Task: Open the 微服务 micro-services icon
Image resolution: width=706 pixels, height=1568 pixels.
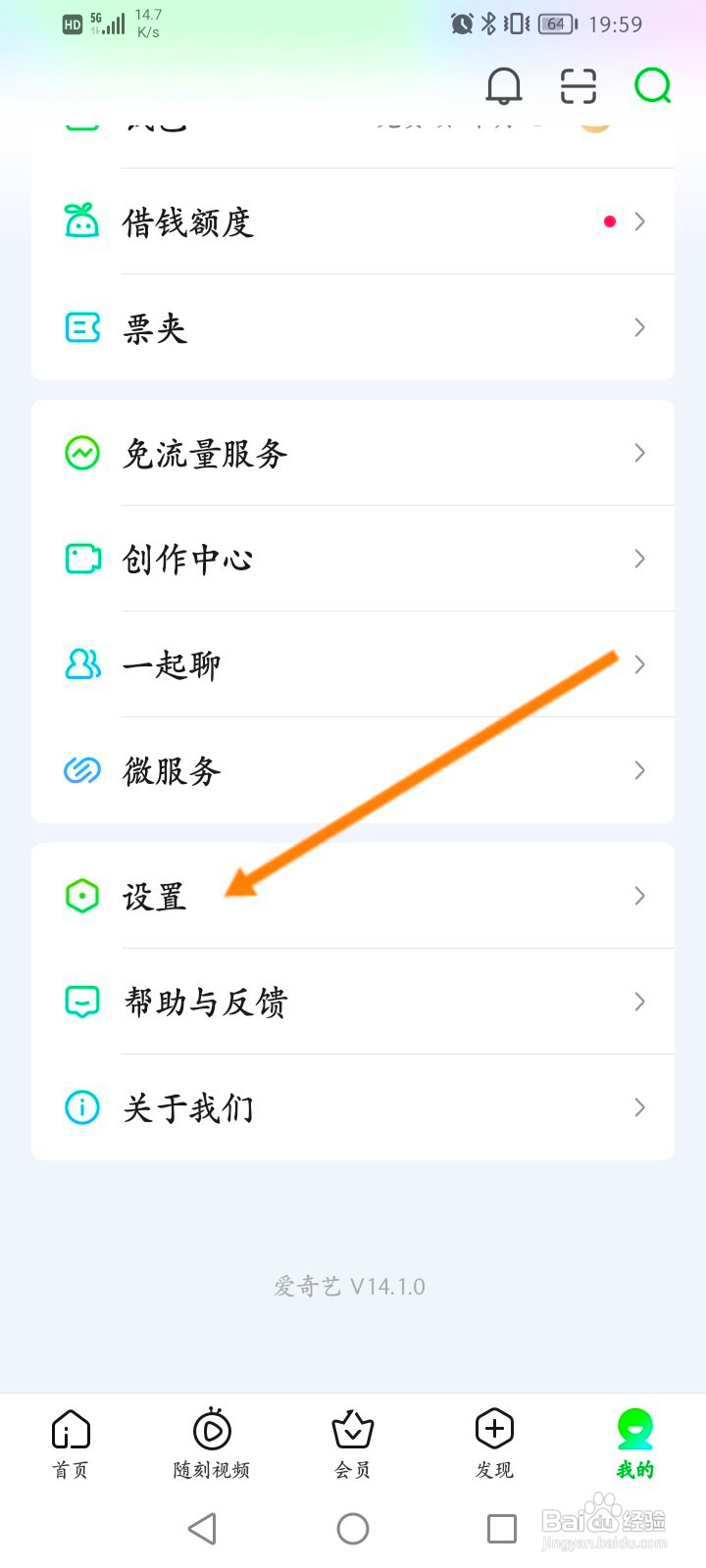Action: click(x=82, y=770)
